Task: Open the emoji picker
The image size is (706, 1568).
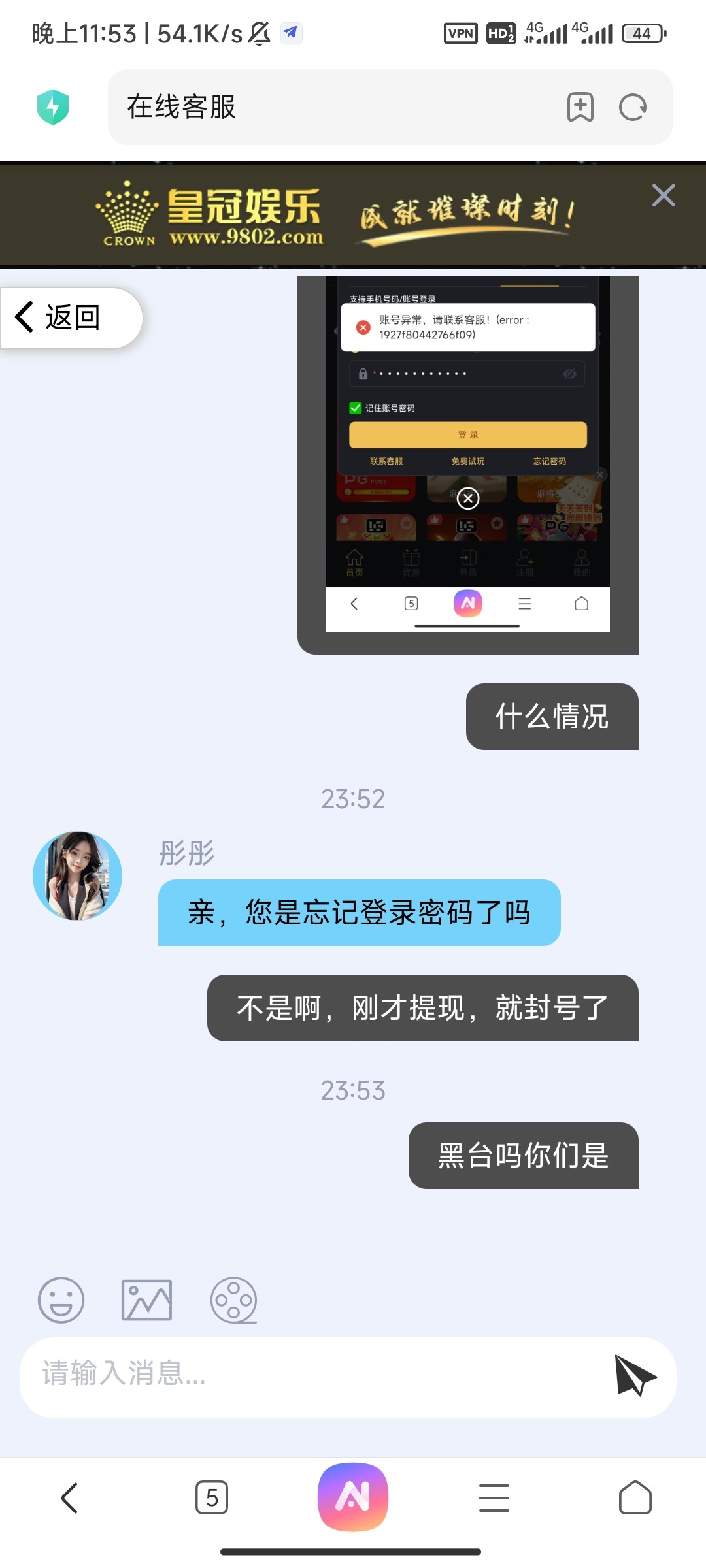Action: coord(61,1300)
